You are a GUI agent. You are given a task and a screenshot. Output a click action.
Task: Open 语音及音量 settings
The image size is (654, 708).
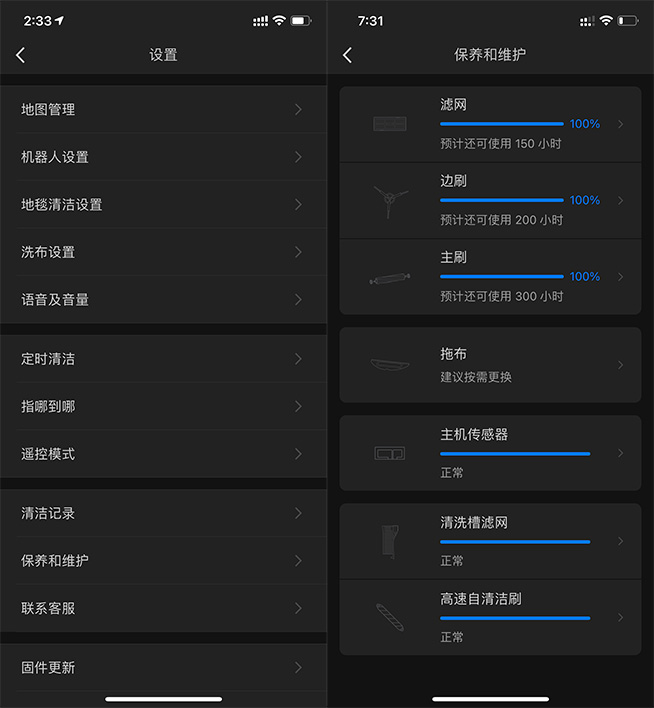163,300
